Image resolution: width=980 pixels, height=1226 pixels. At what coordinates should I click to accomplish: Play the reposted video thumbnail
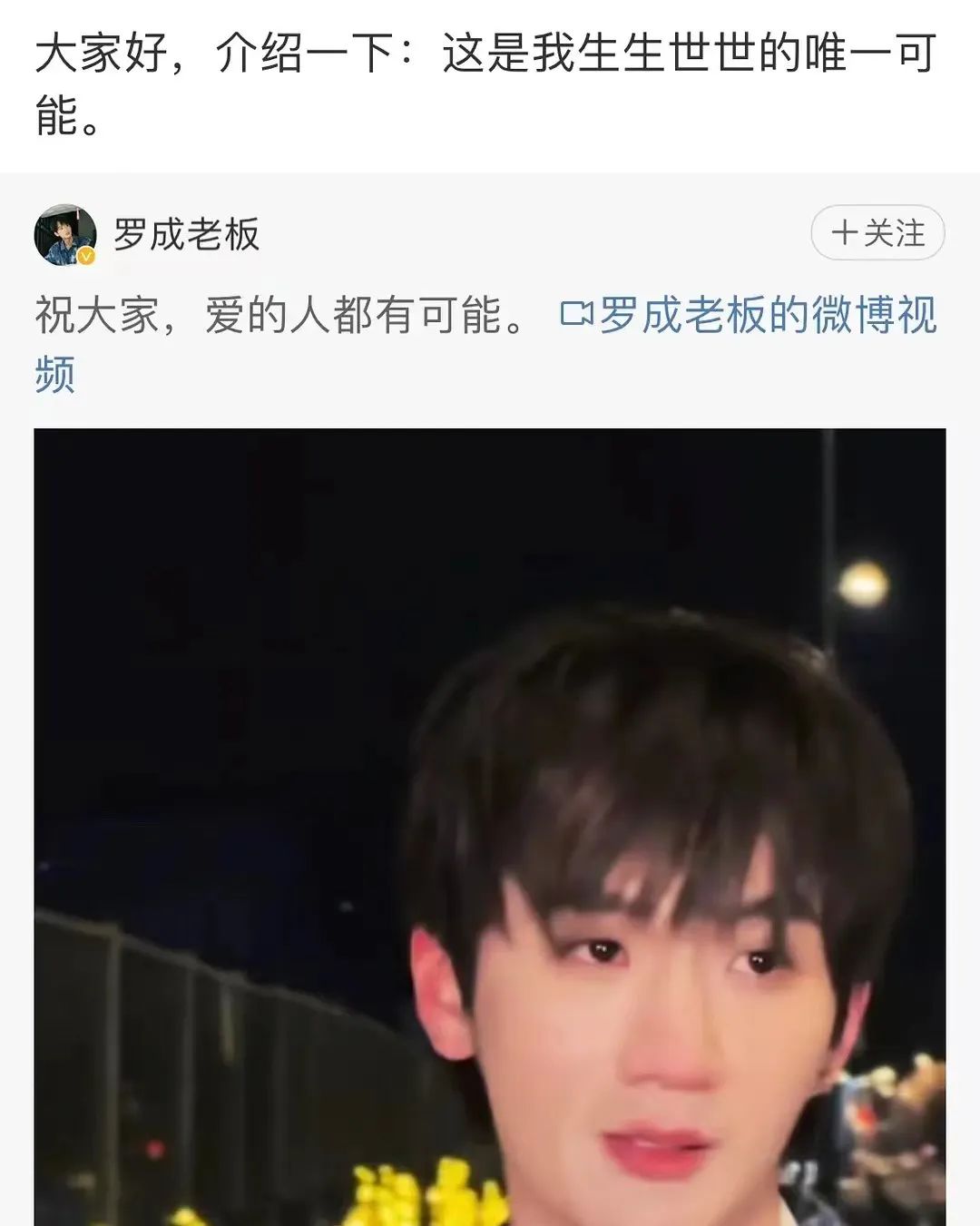tap(490, 826)
